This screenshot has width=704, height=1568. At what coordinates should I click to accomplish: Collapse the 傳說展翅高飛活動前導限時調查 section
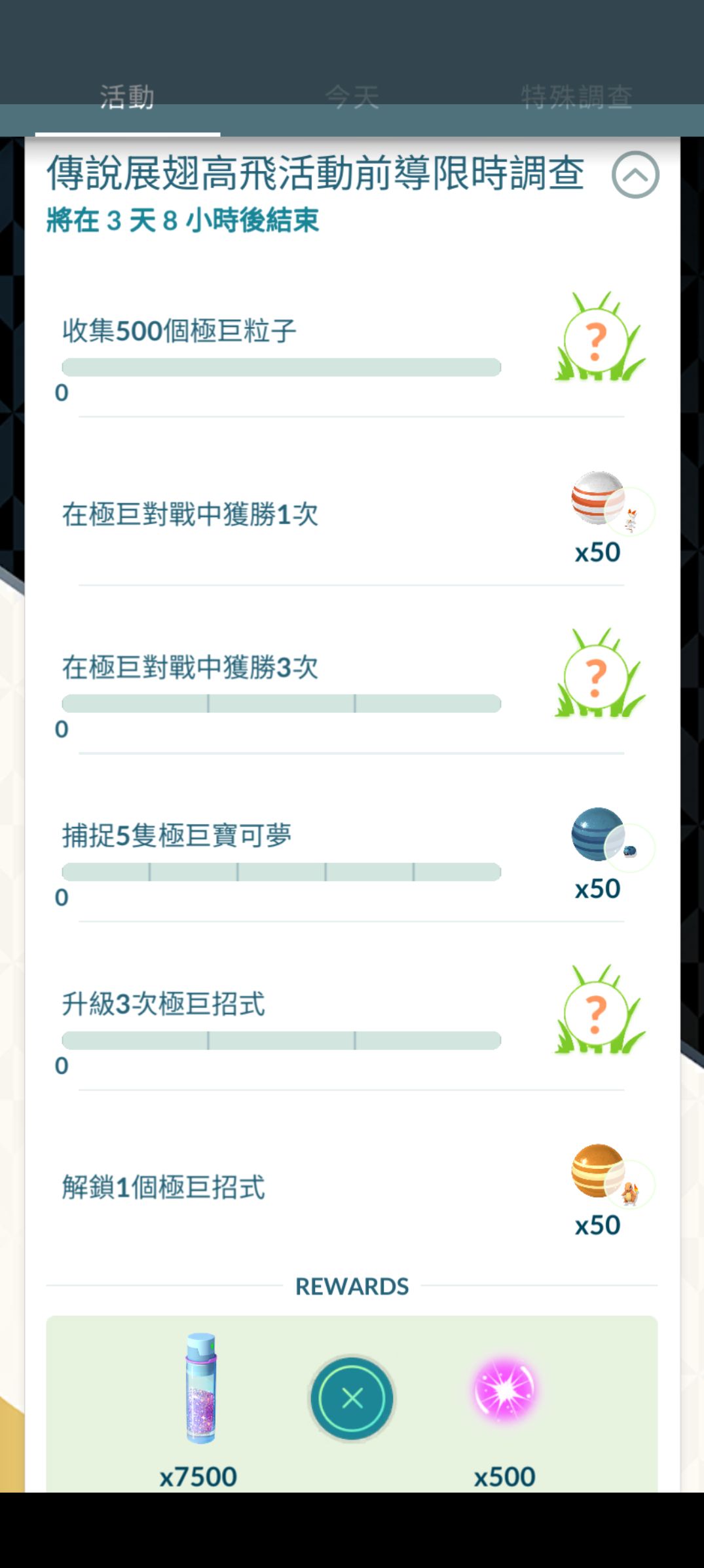click(x=635, y=175)
